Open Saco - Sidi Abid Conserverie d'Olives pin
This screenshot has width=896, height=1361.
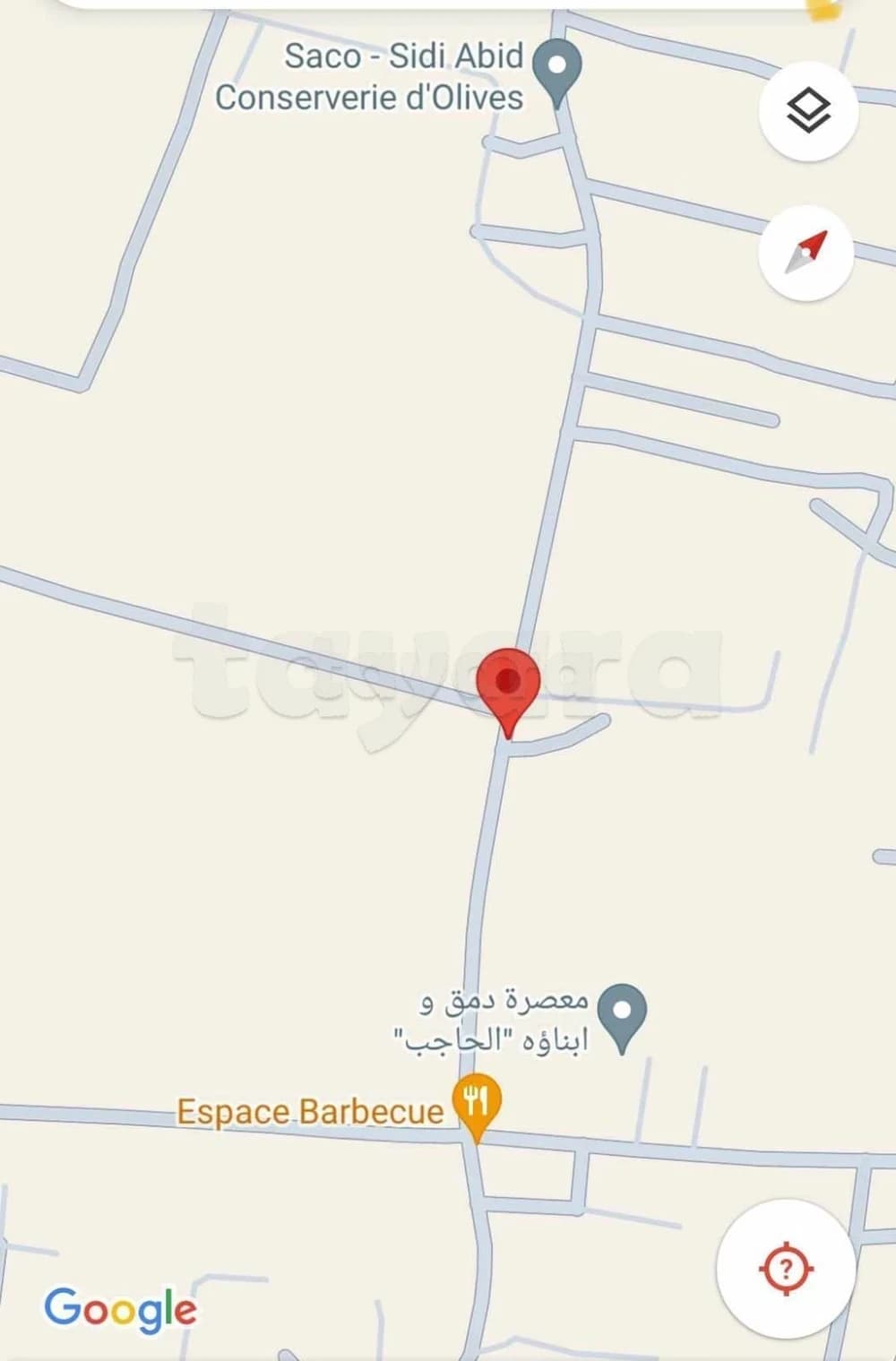pyautogui.click(x=556, y=70)
